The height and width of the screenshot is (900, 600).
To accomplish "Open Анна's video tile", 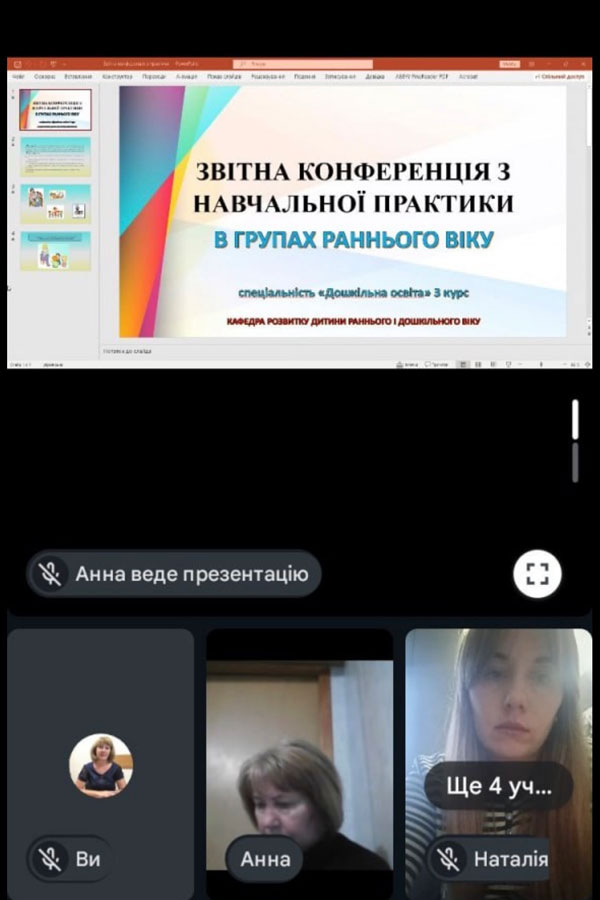I will 300,760.
